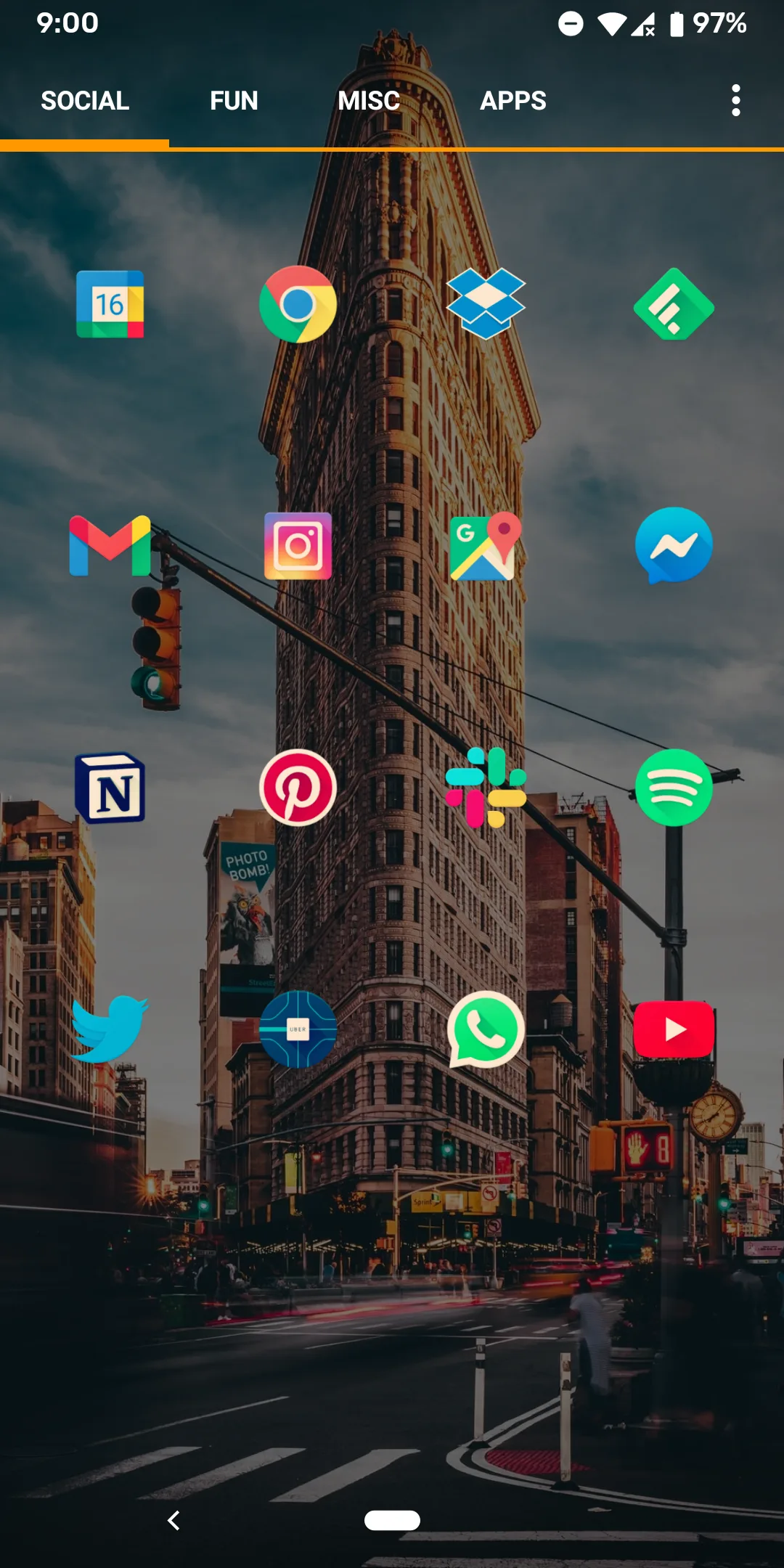The image size is (784, 1568).
Task: Open Google Maps
Action: (x=486, y=546)
